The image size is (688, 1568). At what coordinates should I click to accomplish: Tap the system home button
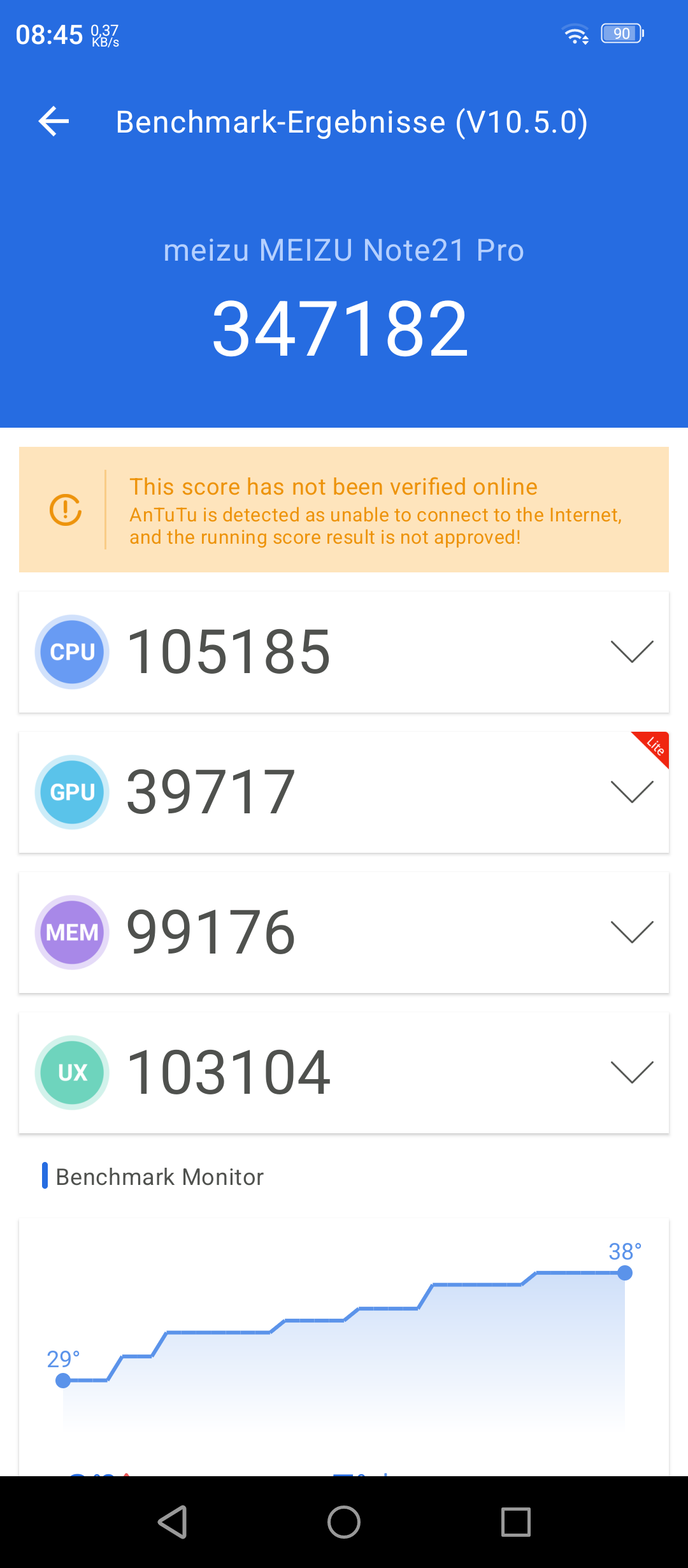(x=344, y=1522)
